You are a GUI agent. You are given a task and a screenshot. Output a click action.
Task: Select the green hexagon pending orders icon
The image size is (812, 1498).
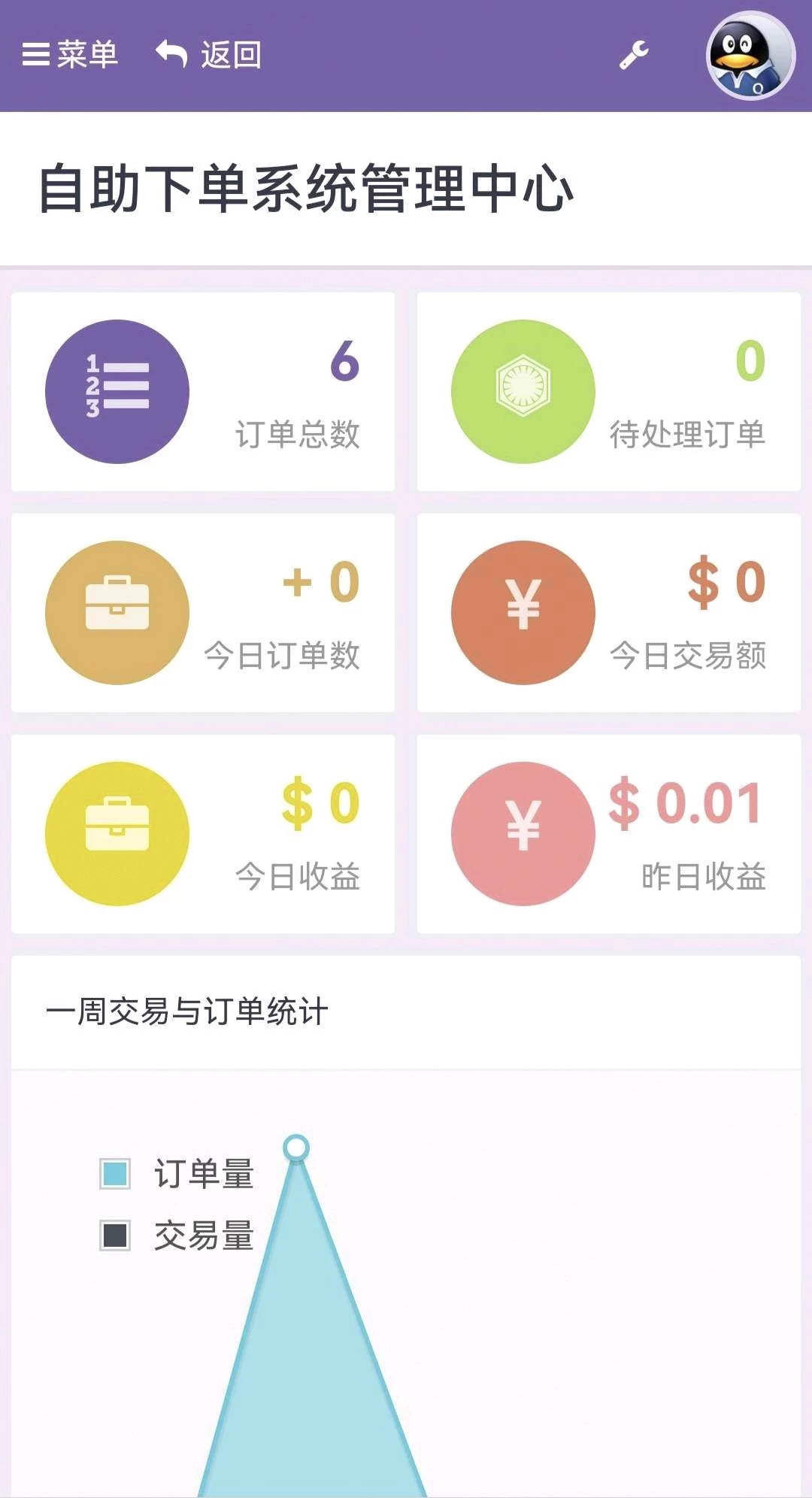coord(522,390)
